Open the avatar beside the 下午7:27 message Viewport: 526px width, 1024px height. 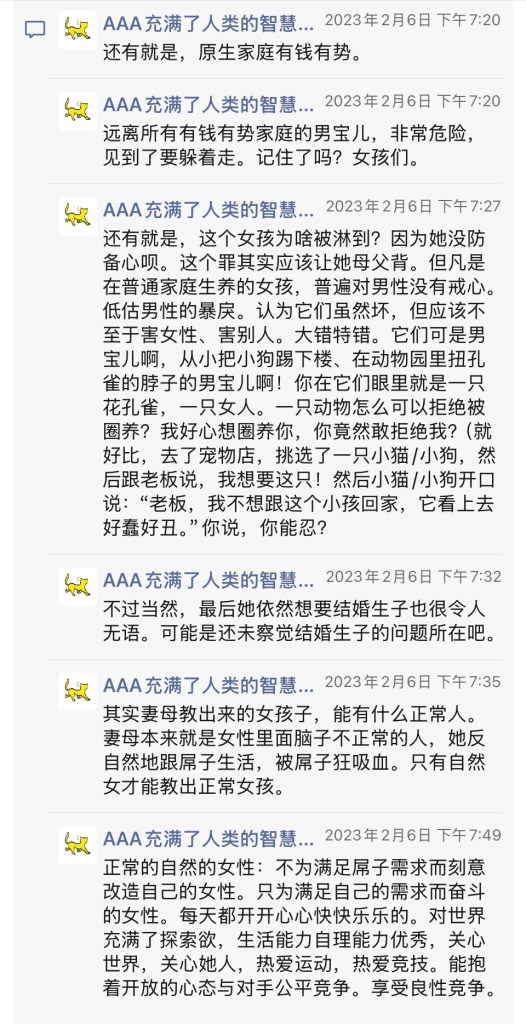[x=78, y=216]
